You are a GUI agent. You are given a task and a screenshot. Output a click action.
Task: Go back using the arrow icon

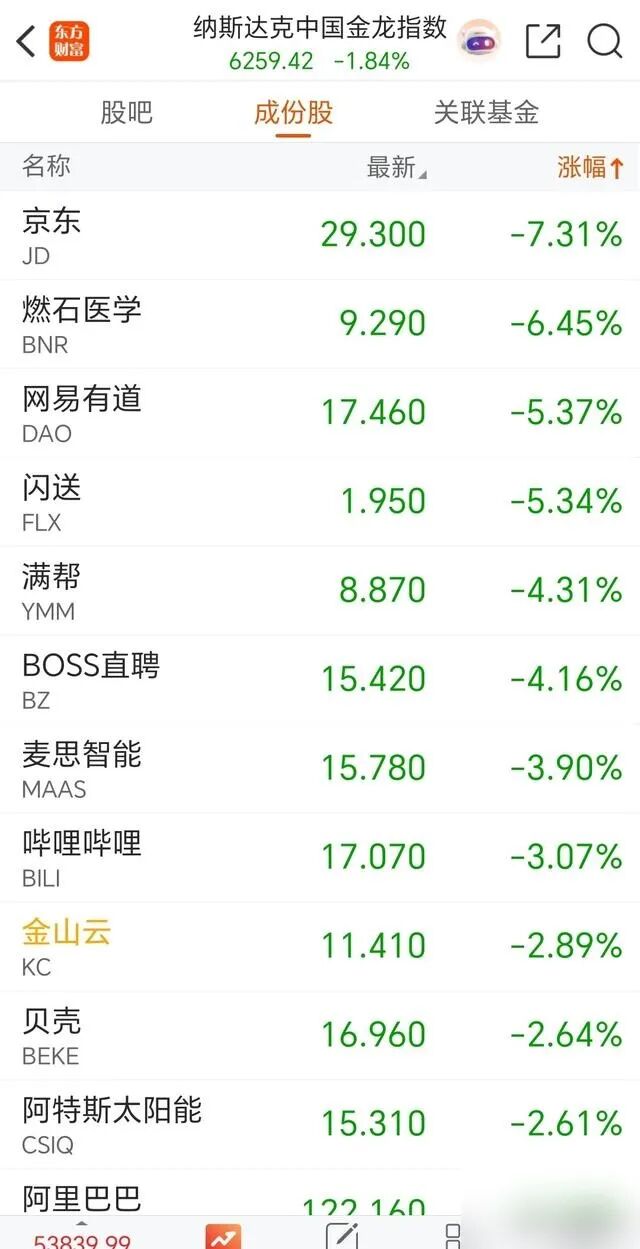pos(26,42)
